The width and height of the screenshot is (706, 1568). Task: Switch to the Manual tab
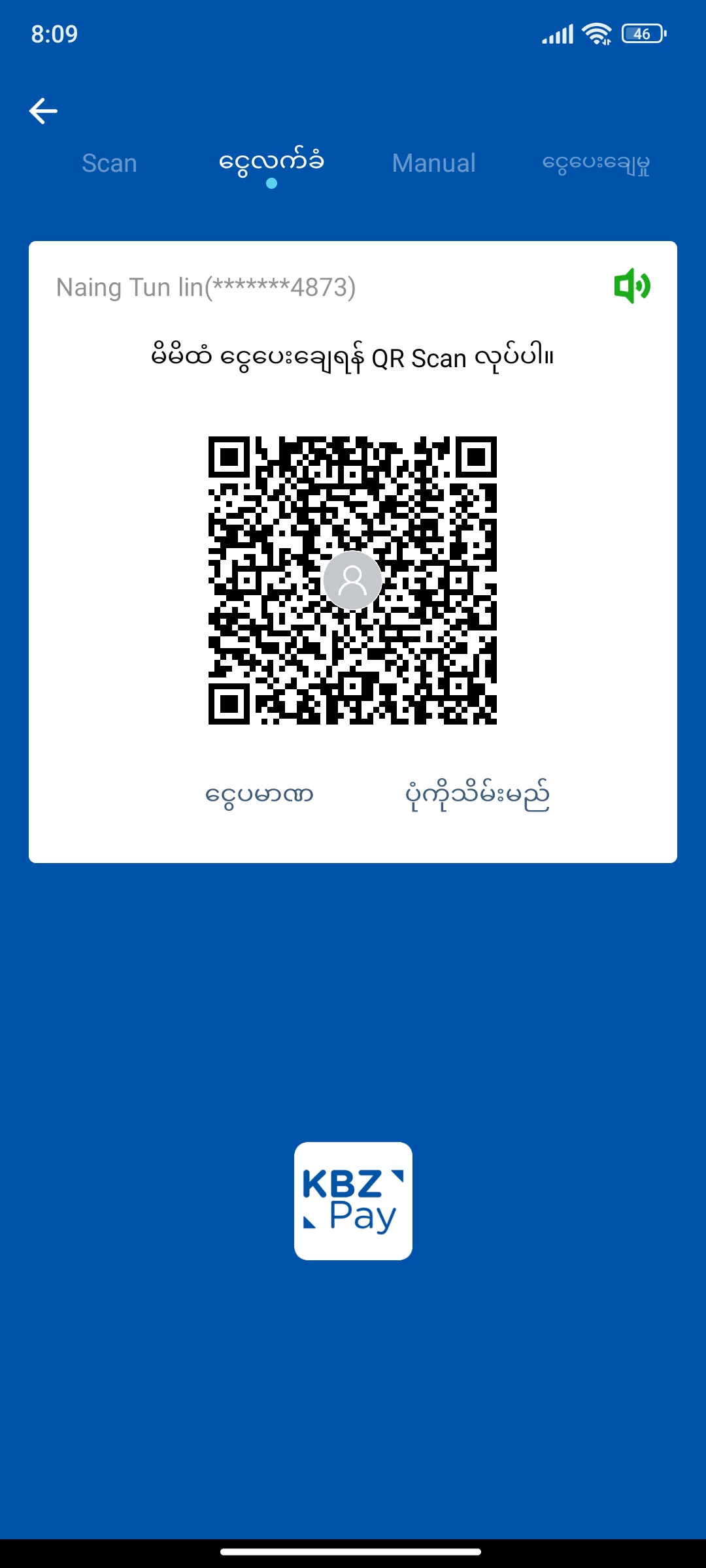(434, 163)
